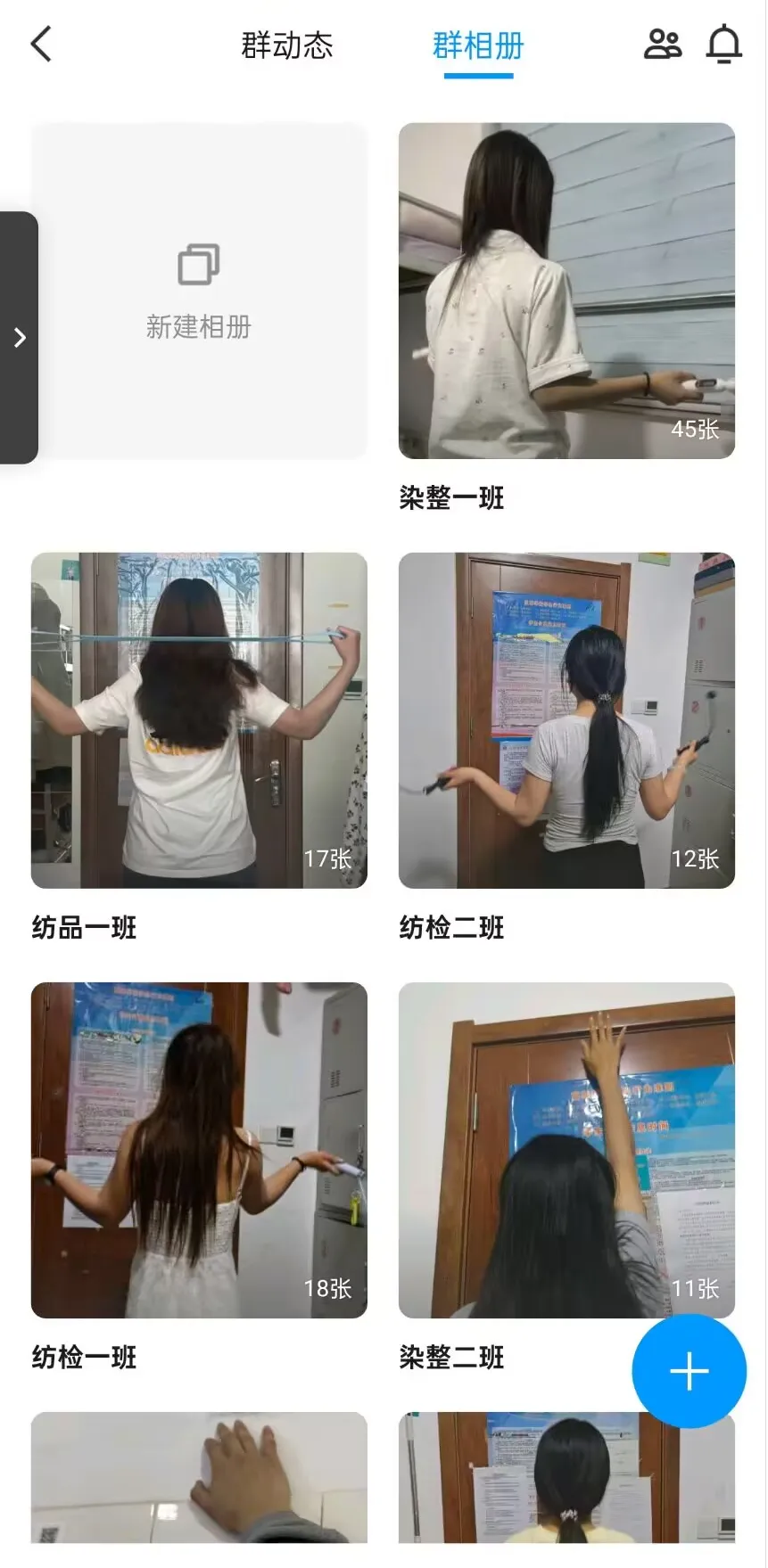View the 染整二班 album
The width and height of the screenshot is (768, 1568).
566,1150
